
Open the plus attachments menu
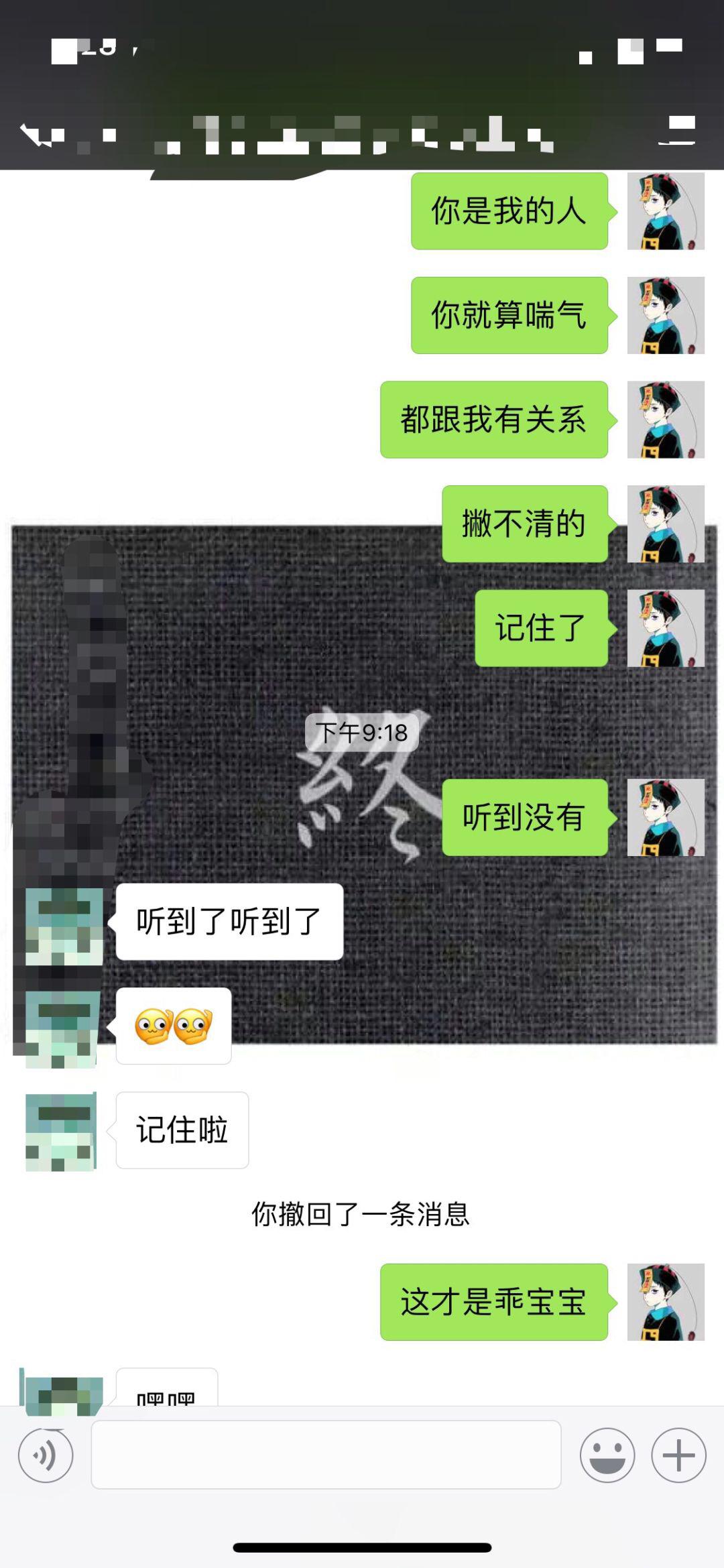point(678,1455)
